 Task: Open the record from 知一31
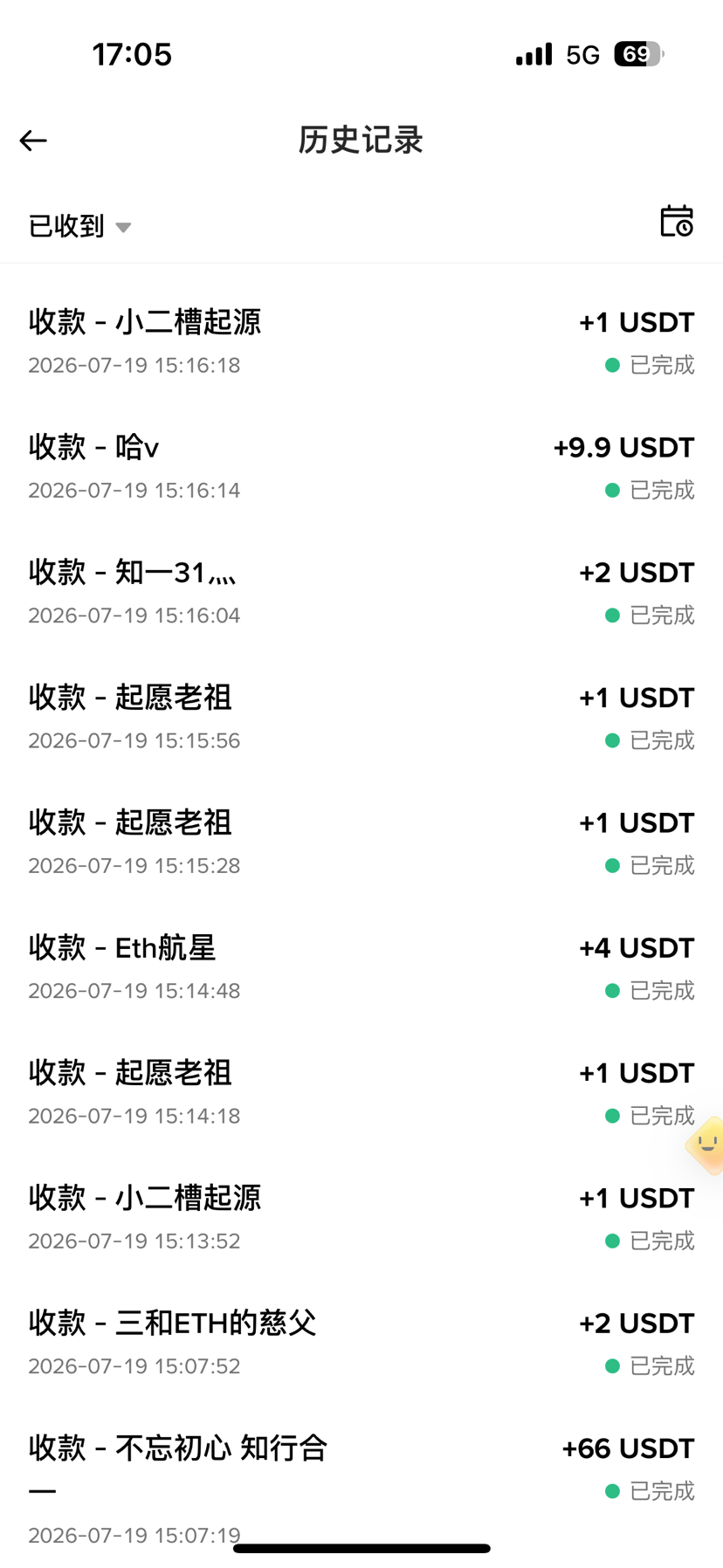pos(361,592)
